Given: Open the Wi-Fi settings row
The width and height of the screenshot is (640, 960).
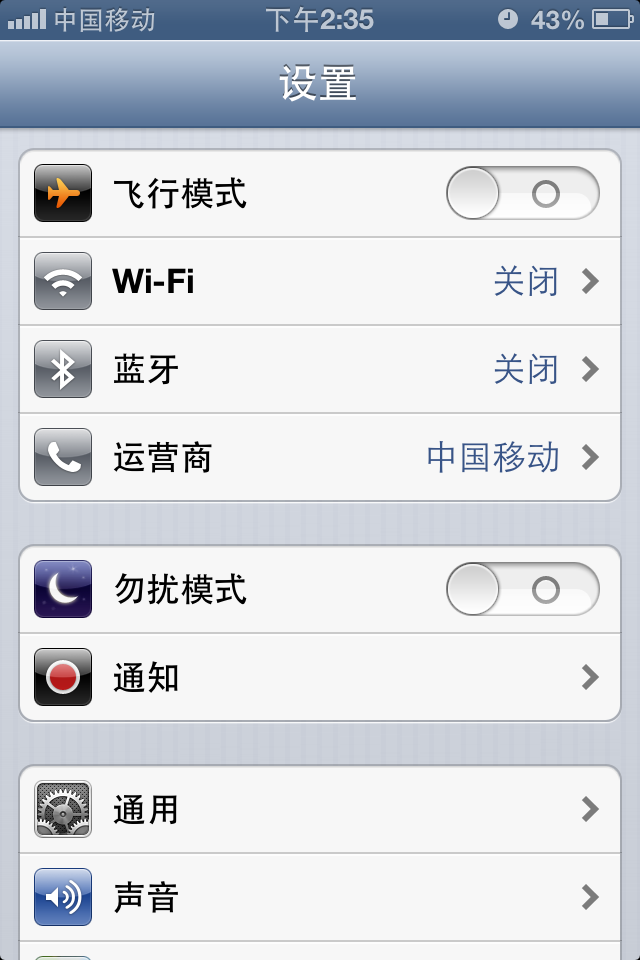Looking at the screenshot, I should (320, 282).
